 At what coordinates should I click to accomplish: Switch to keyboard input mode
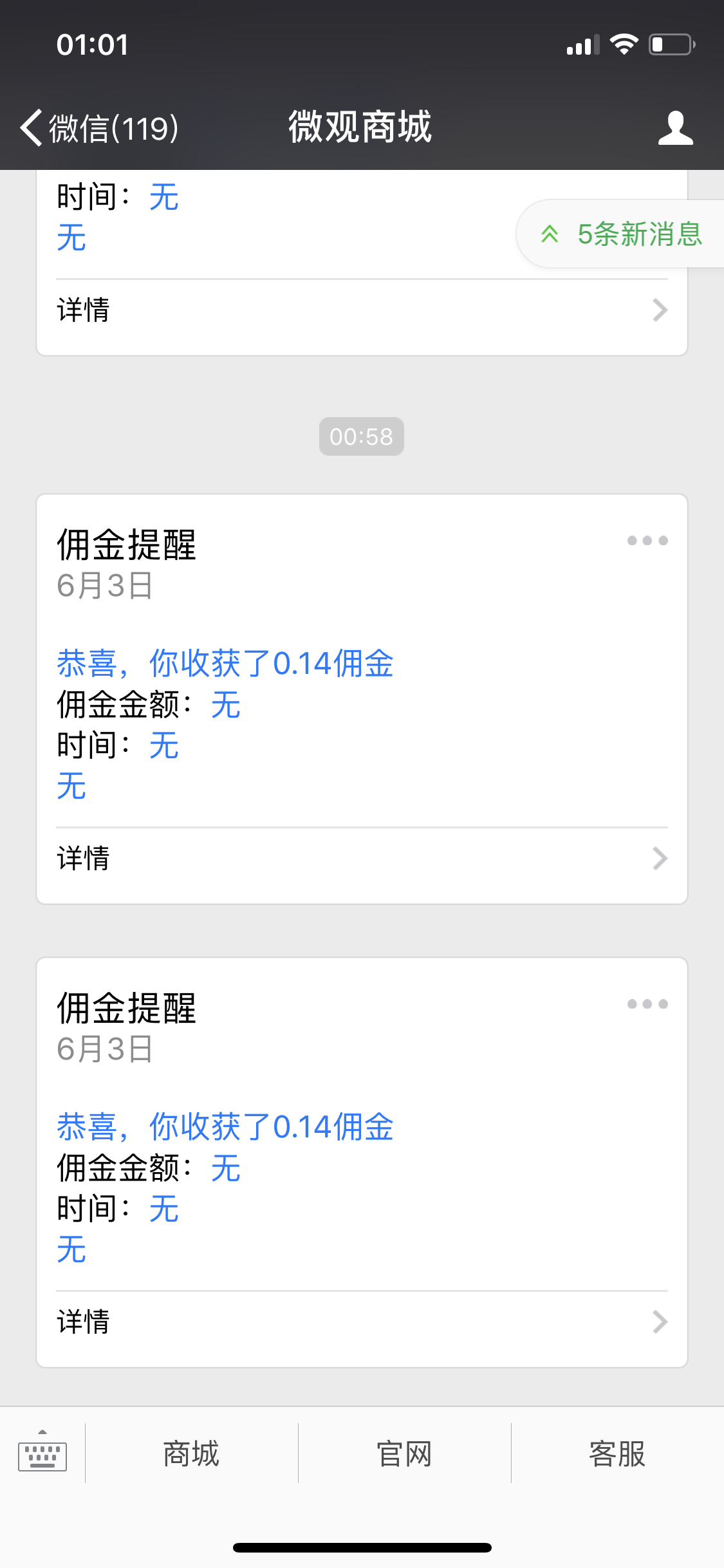42,1453
